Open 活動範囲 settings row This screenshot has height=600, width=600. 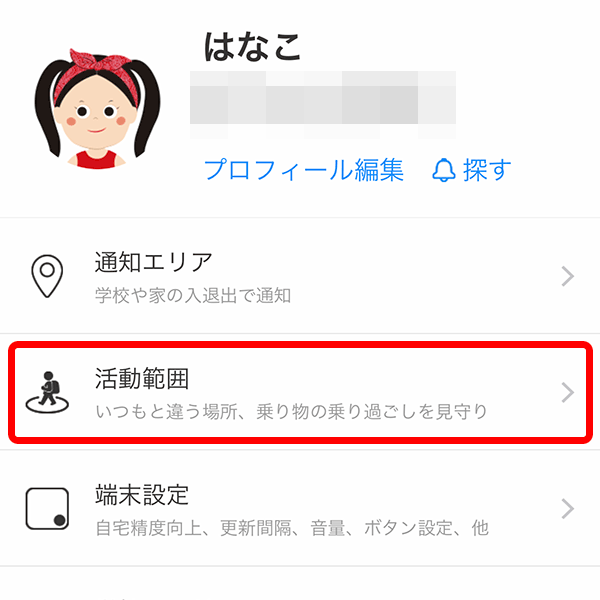[300, 393]
